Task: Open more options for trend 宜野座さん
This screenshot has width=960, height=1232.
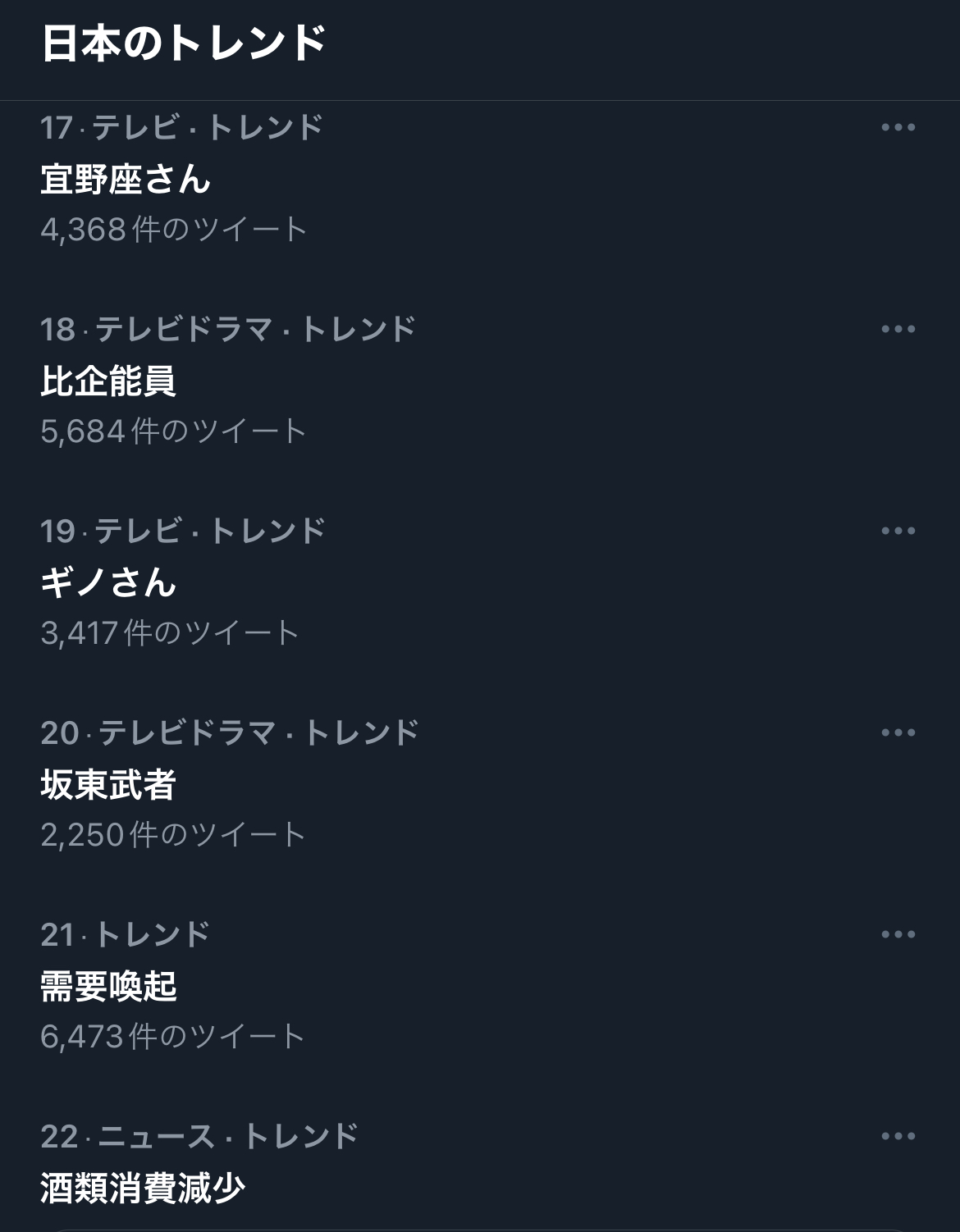Action: [x=898, y=127]
